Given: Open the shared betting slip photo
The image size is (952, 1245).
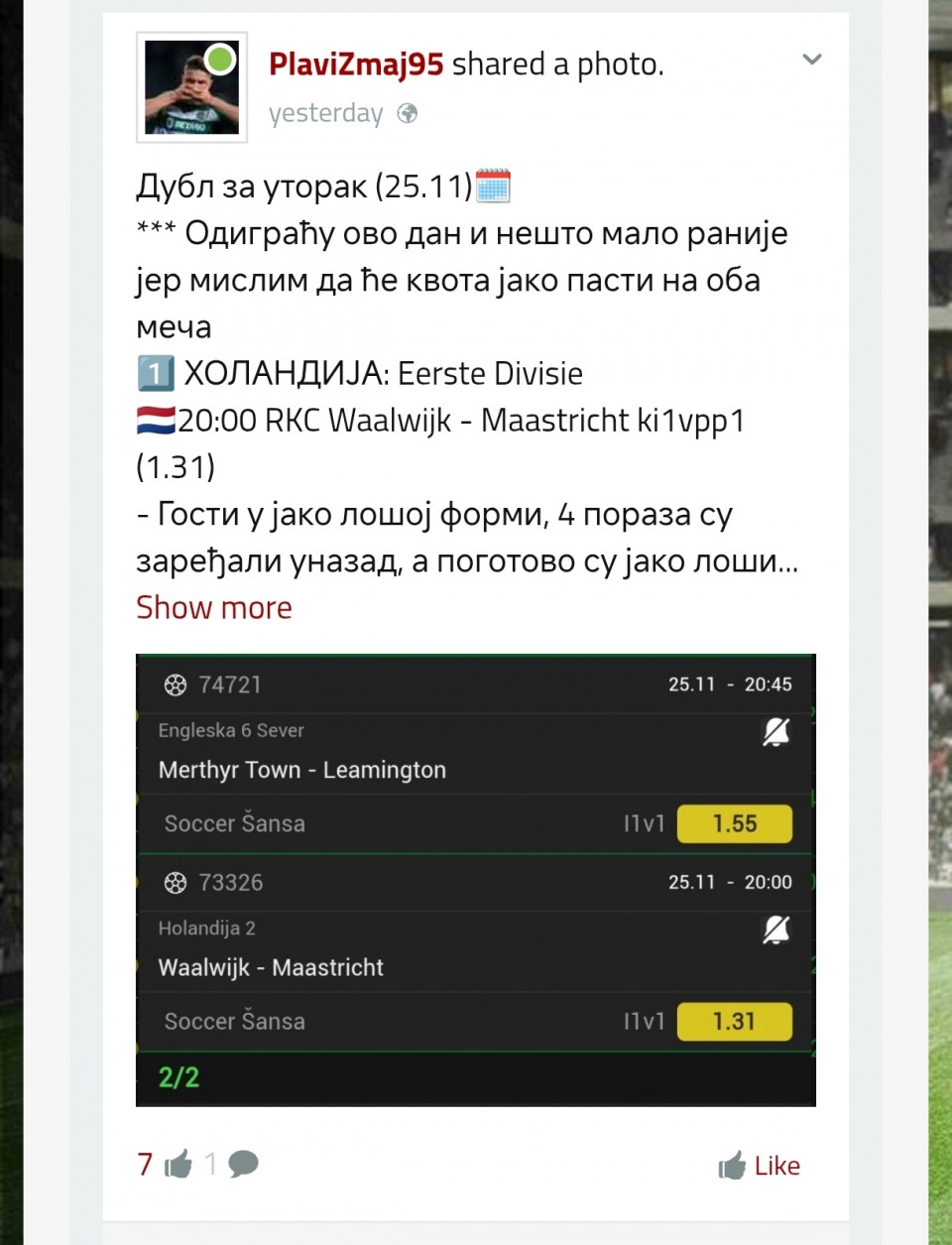Looking at the screenshot, I should coord(475,879).
